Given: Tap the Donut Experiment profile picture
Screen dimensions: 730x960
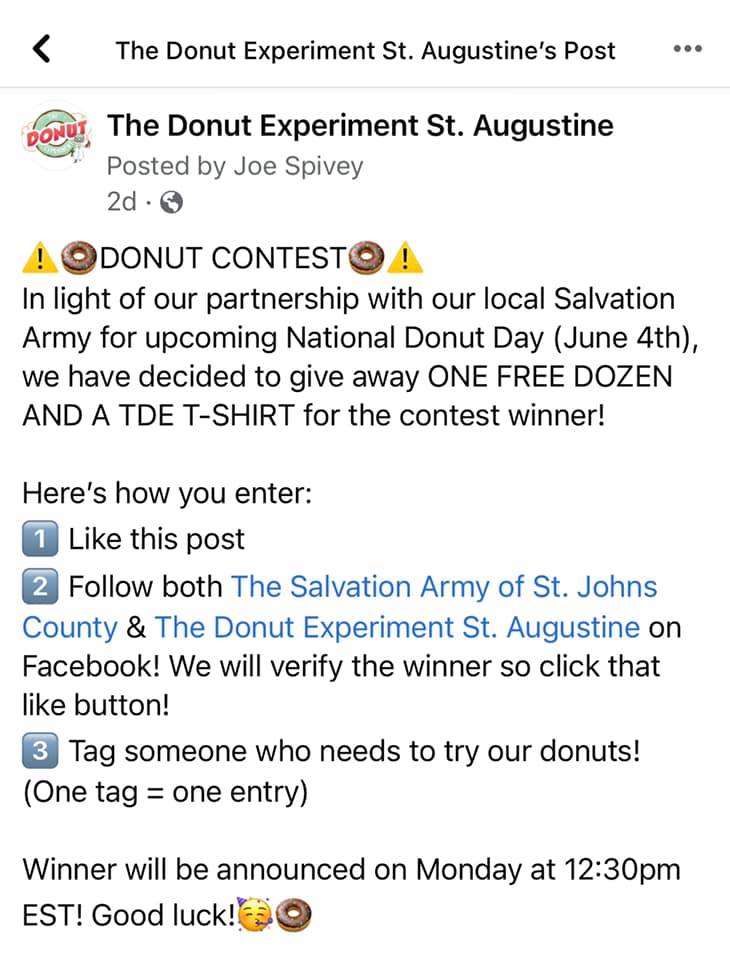Looking at the screenshot, I should (57, 138).
